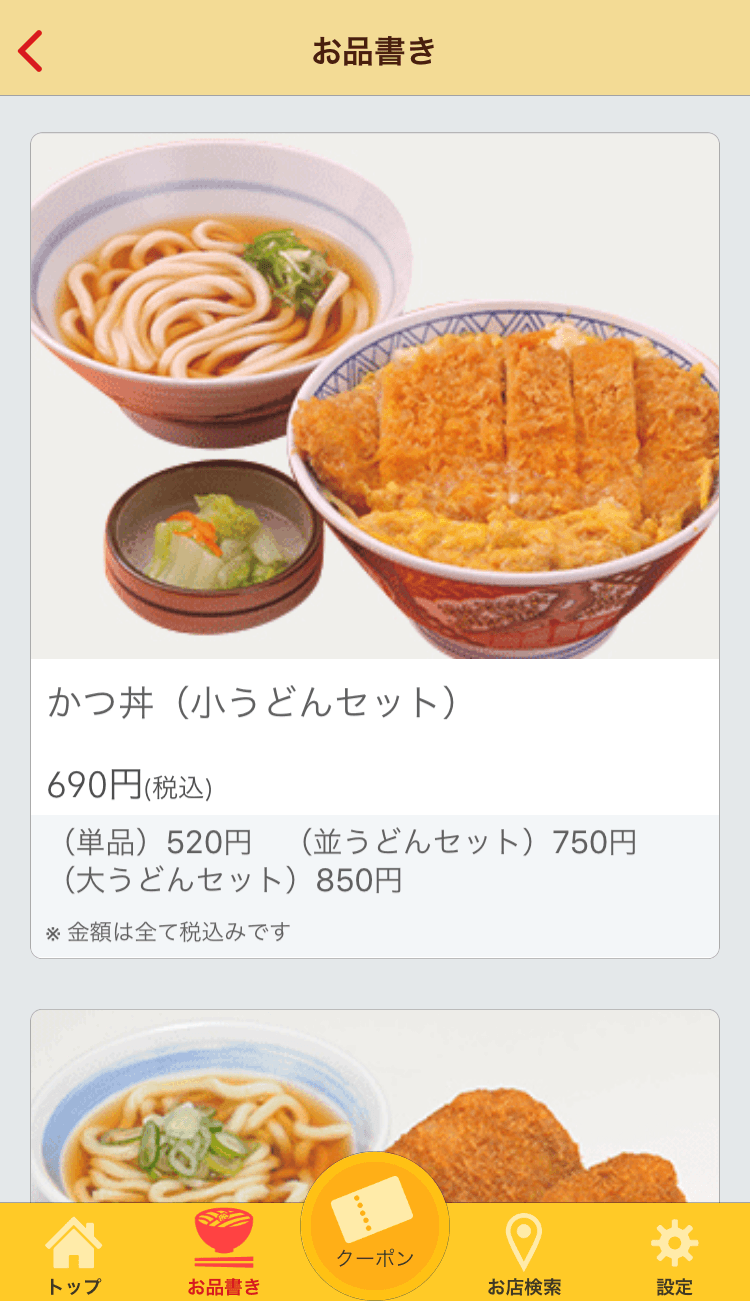Image resolution: width=750 pixels, height=1301 pixels.
Task: Go back using the red arrow
Action: (x=31, y=51)
